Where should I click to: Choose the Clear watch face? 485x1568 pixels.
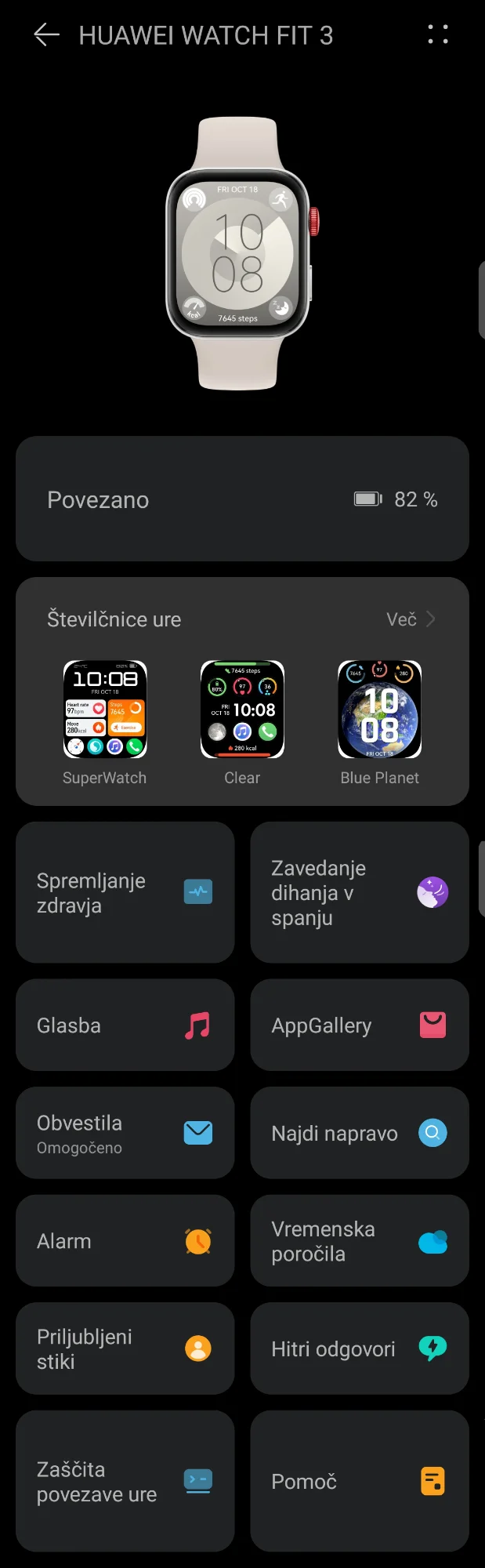[242, 710]
